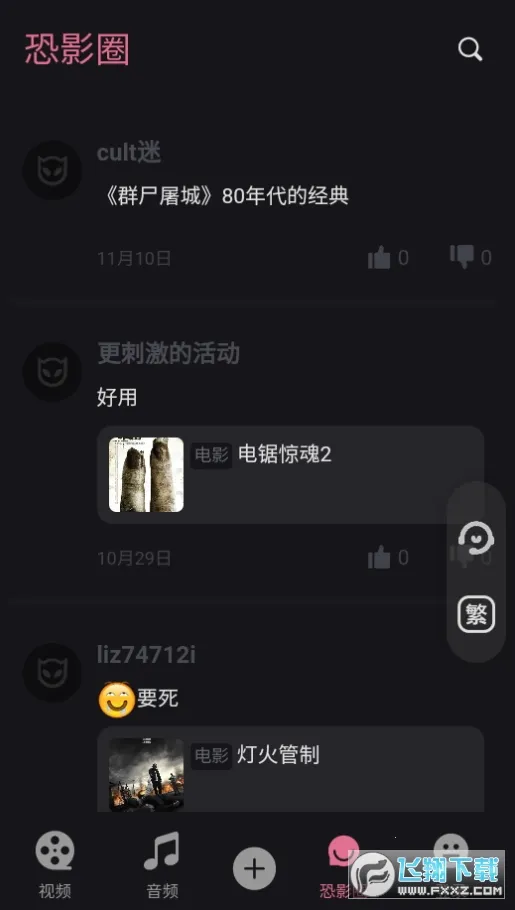Open liz74712i's profile avatar
The width and height of the screenshot is (515, 910).
[x=52, y=673]
